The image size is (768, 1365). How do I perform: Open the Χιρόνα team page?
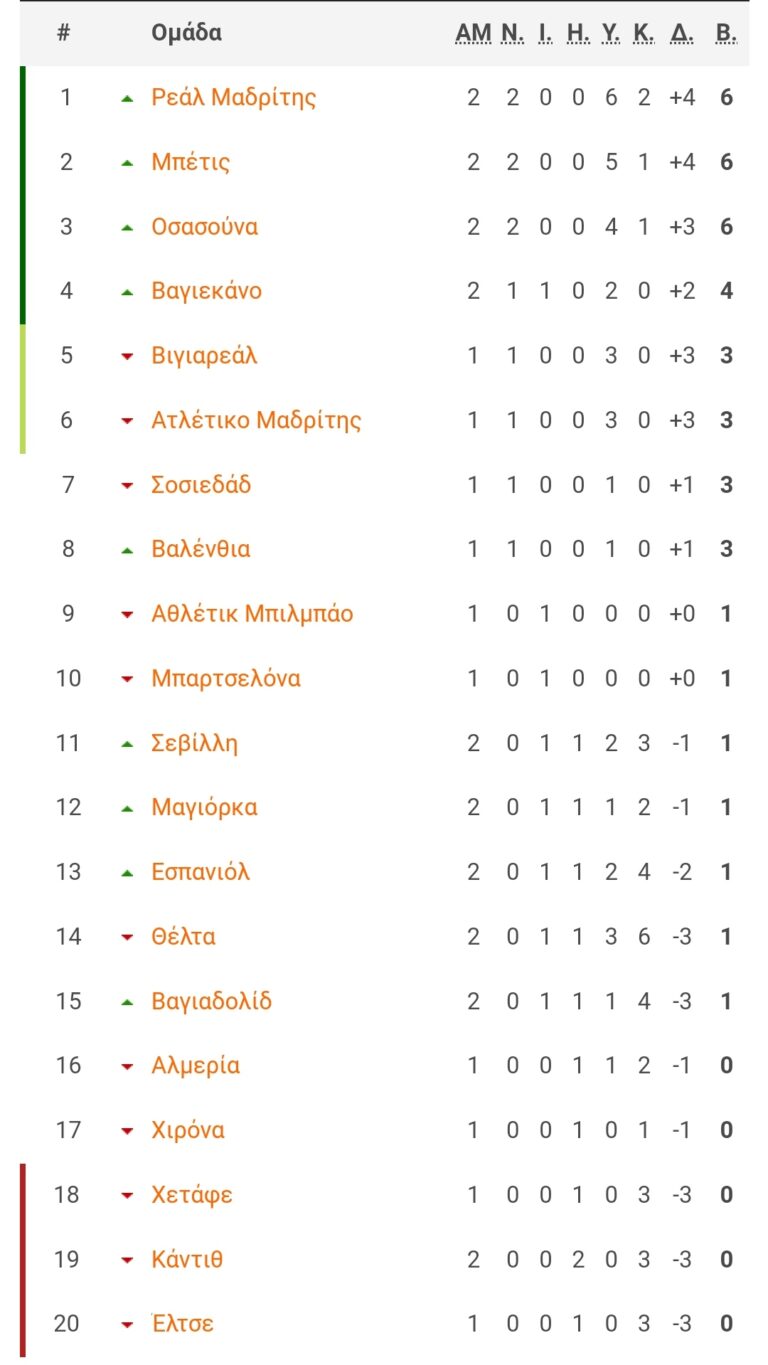coord(187,1131)
